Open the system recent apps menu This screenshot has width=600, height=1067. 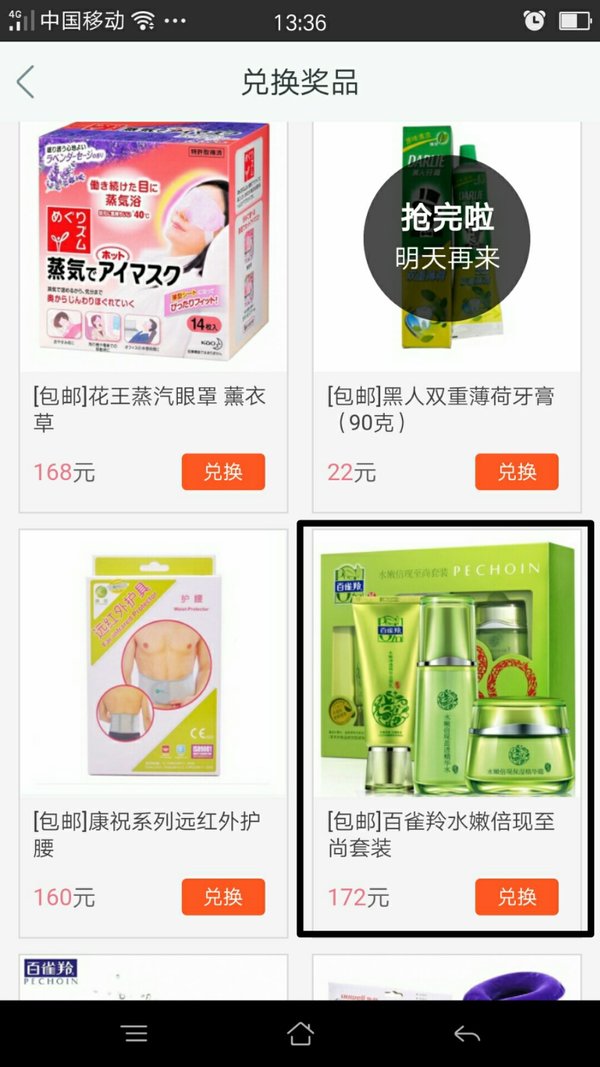click(x=136, y=1034)
